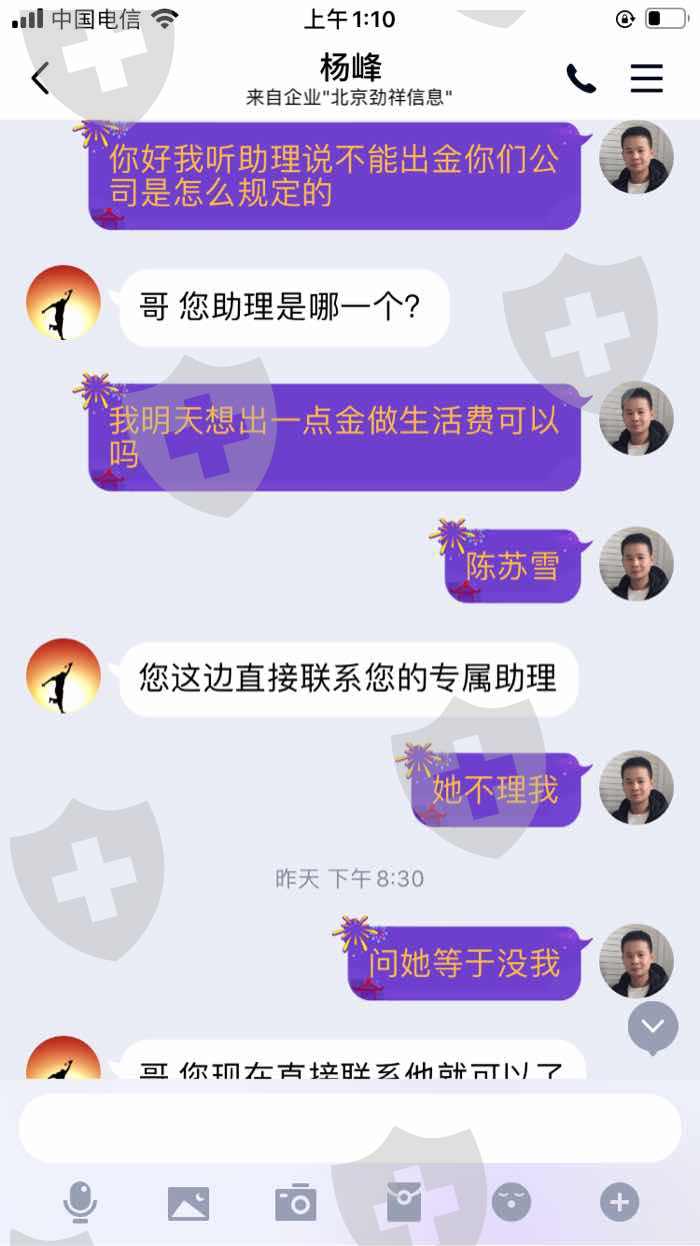
Task: Go back to the chat list
Action: [x=40, y=79]
